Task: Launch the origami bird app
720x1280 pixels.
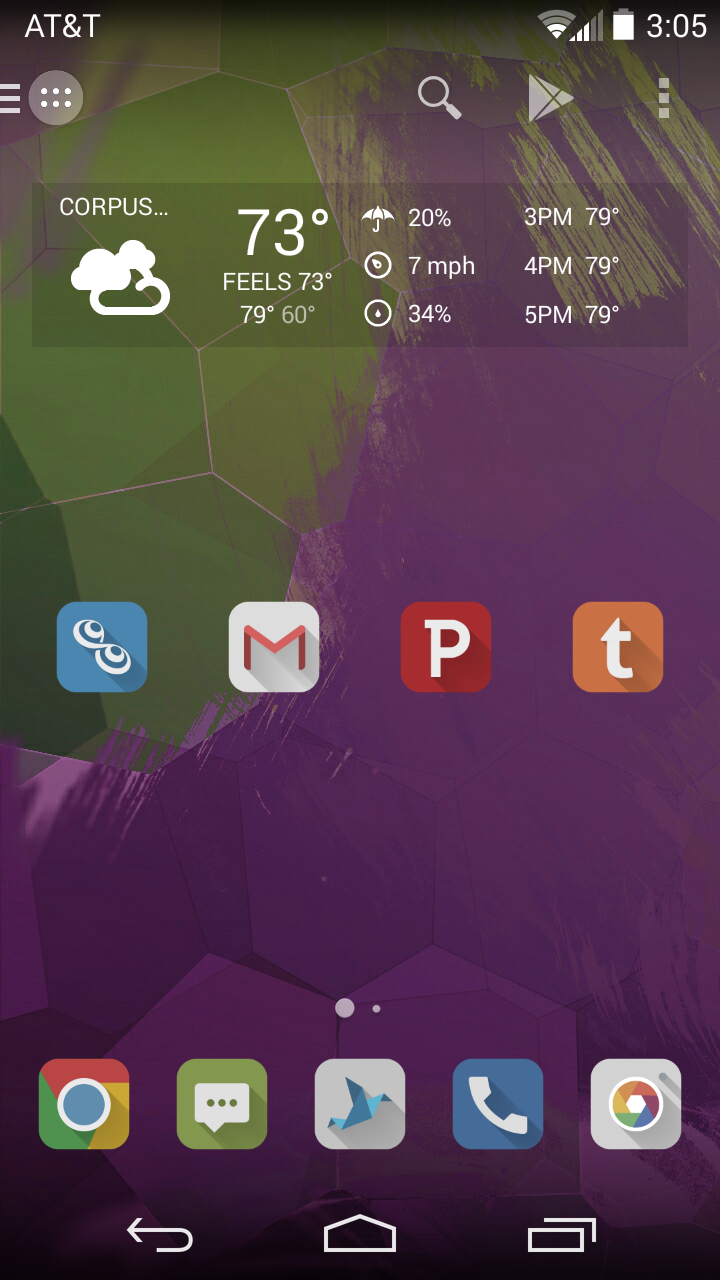Action: 360,1104
